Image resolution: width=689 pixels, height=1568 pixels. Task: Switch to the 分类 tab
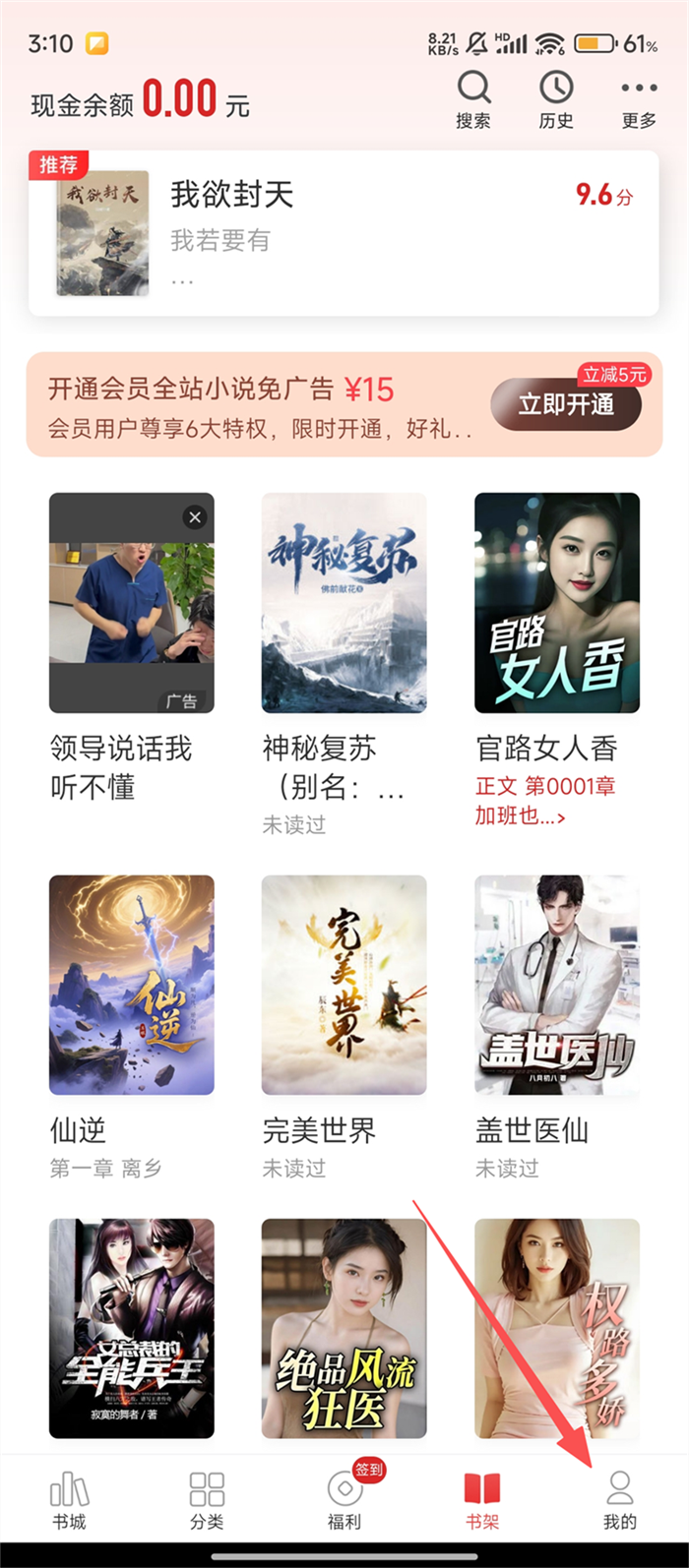(x=207, y=1501)
